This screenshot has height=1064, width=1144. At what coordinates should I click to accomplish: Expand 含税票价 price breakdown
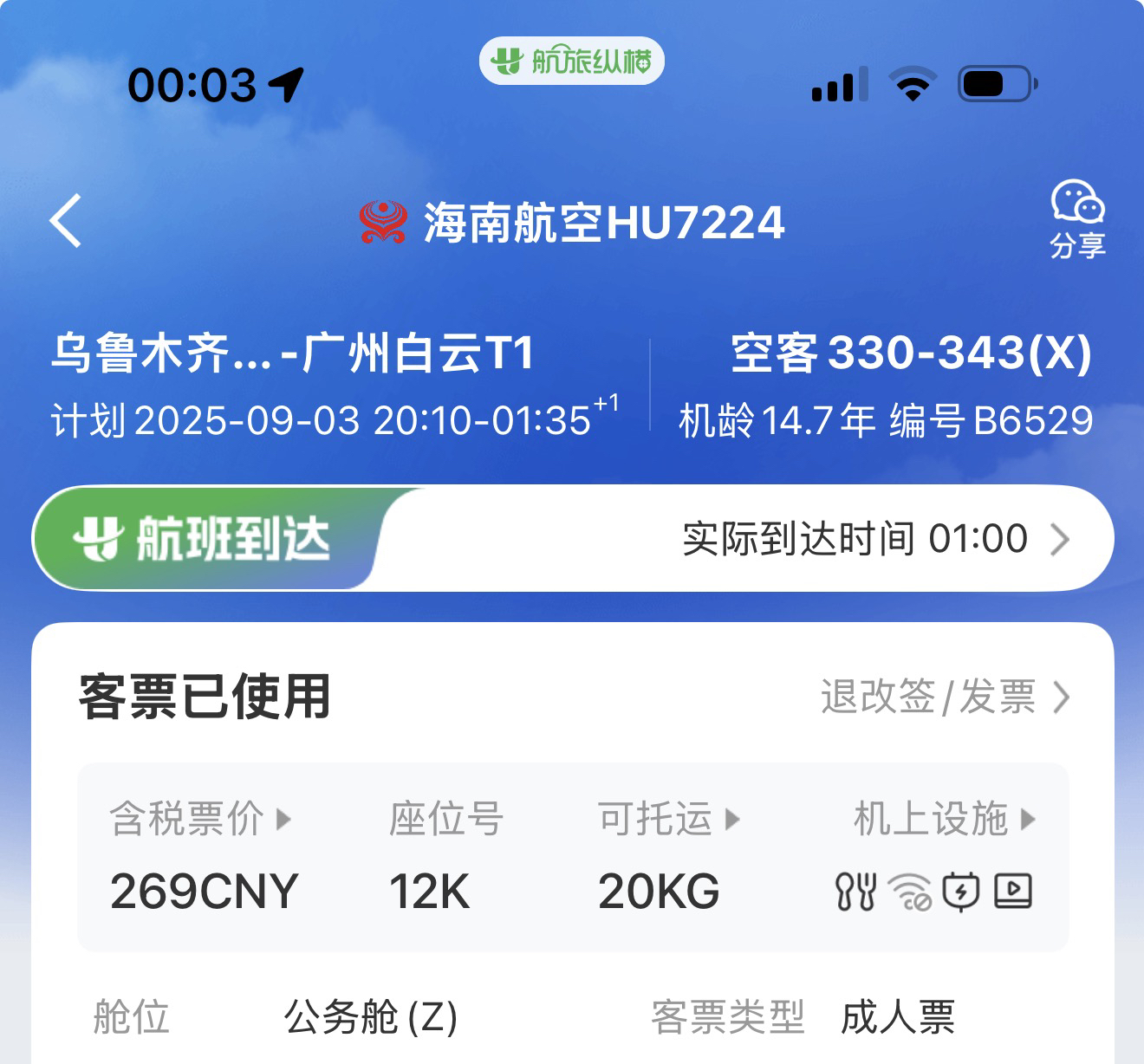pyautogui.click(x=200, y=819)
